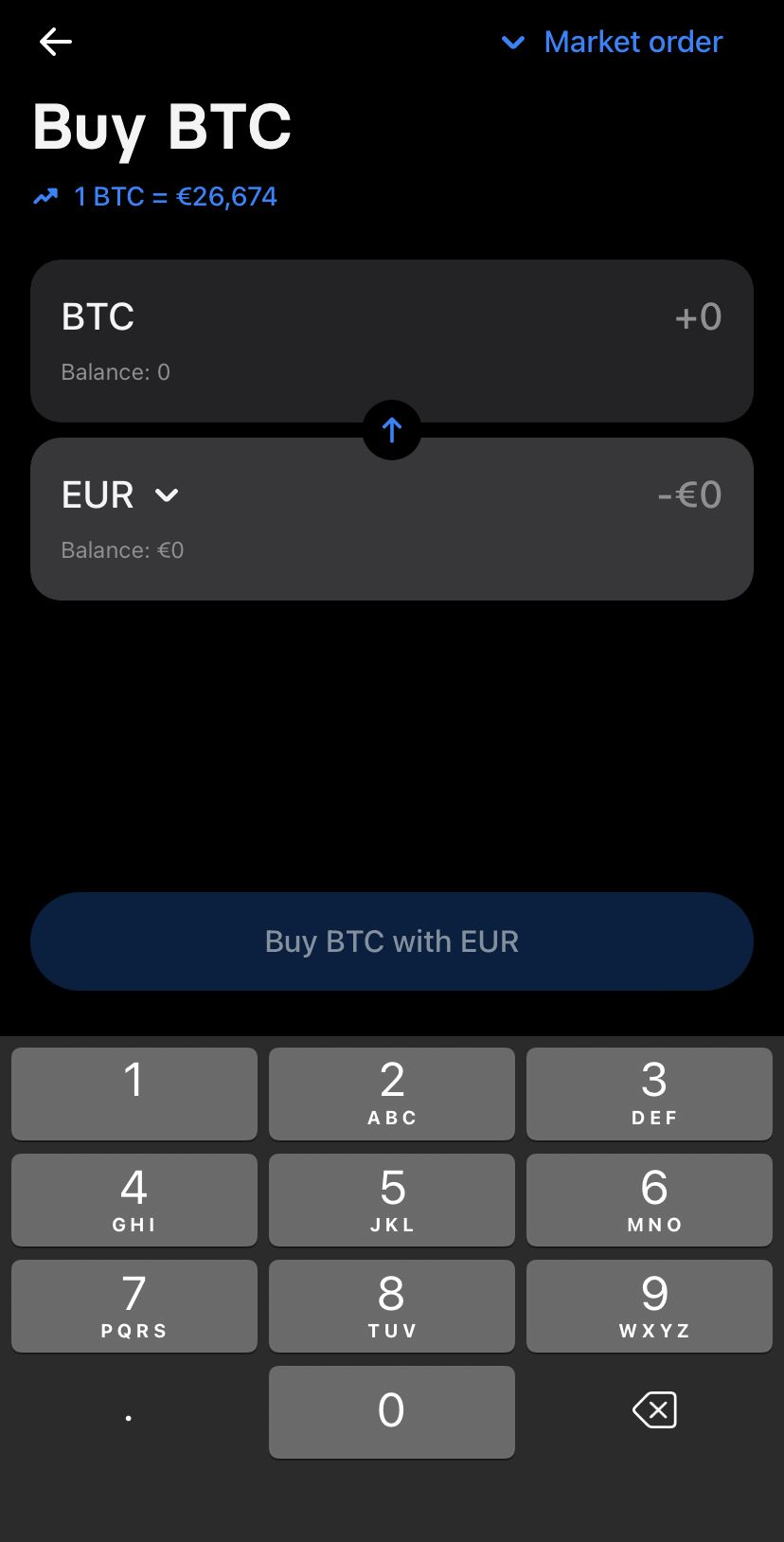Click the back arrow icon
784x1542 pixels.
pyautogui.click(x=55, y=42)
